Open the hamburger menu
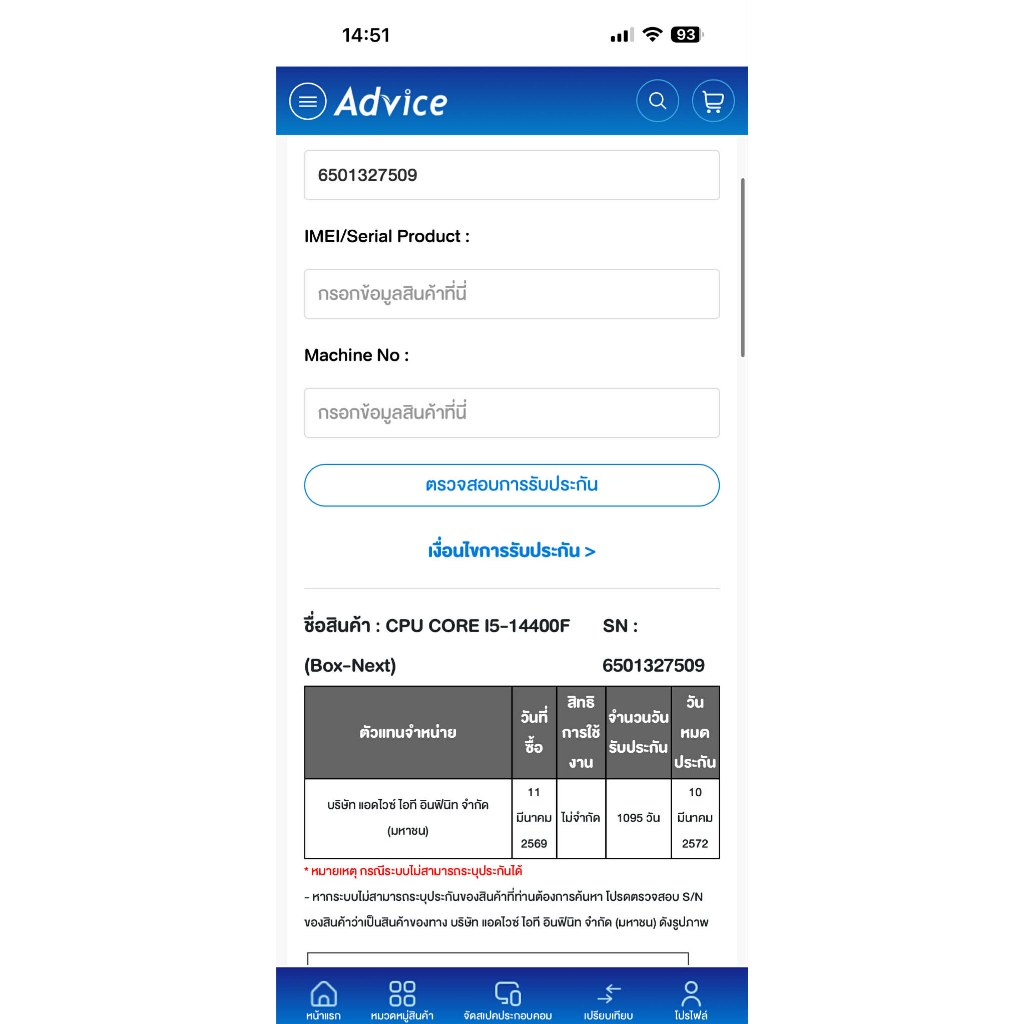The width and height of the screenshot is (1024, 1024). pos(308,101)
